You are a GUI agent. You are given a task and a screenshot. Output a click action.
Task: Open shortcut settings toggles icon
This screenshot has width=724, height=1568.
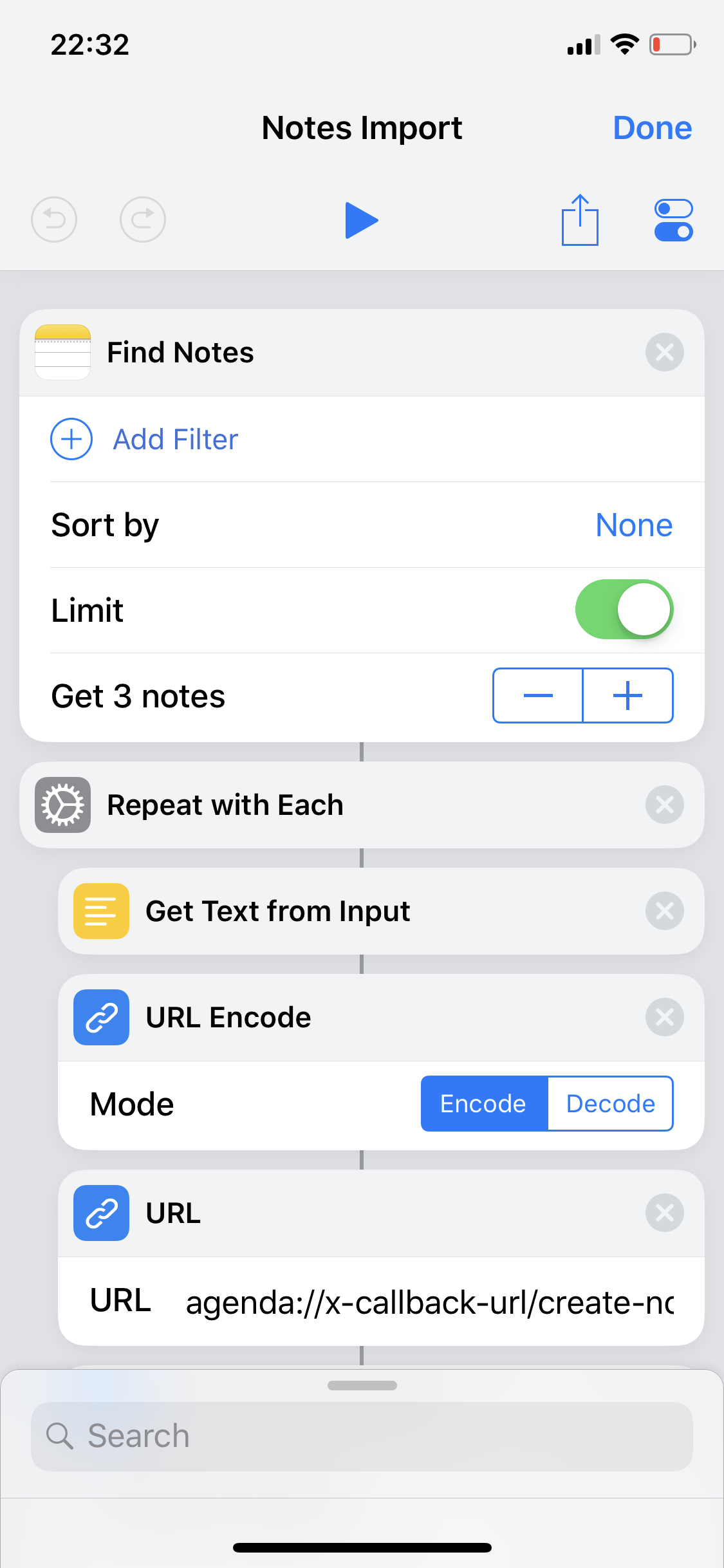(673, 220)
